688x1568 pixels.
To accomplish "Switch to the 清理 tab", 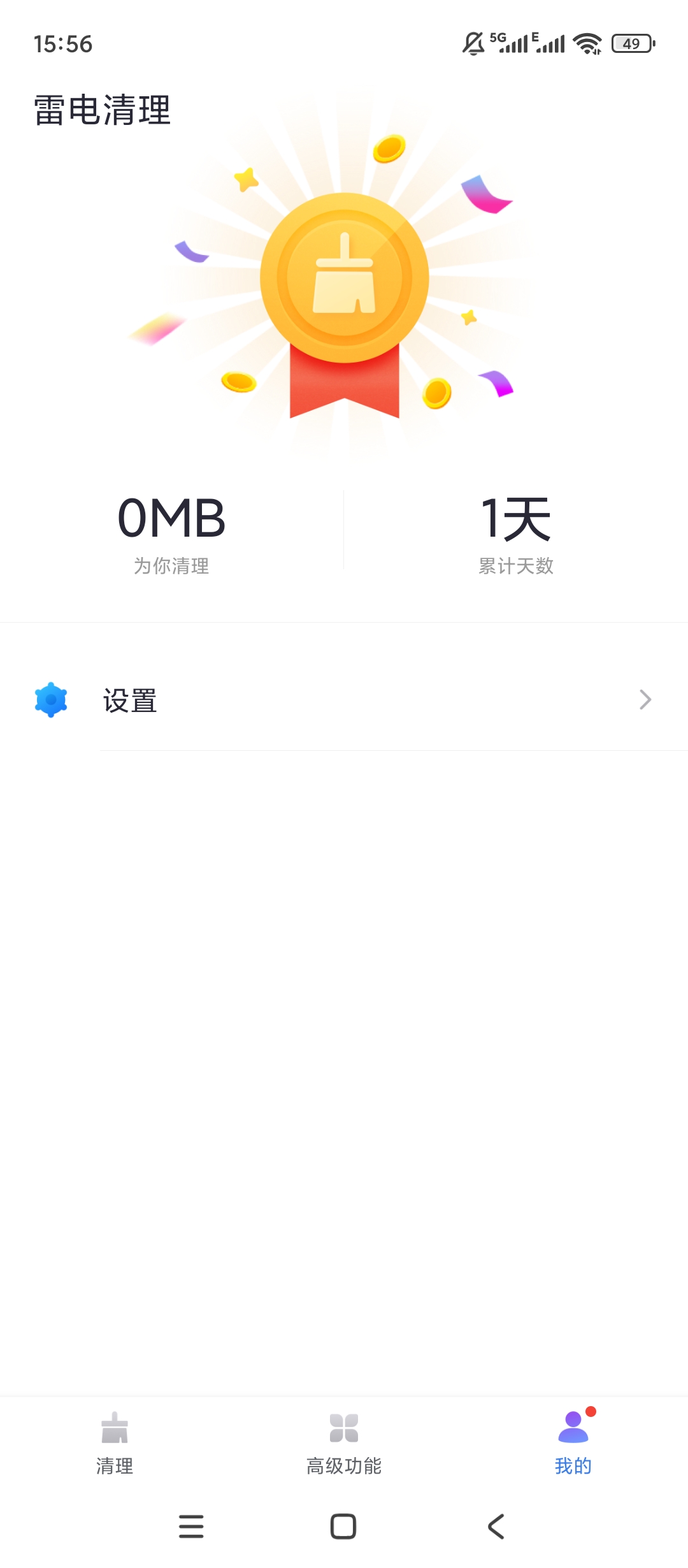I will coord(115,1443).
